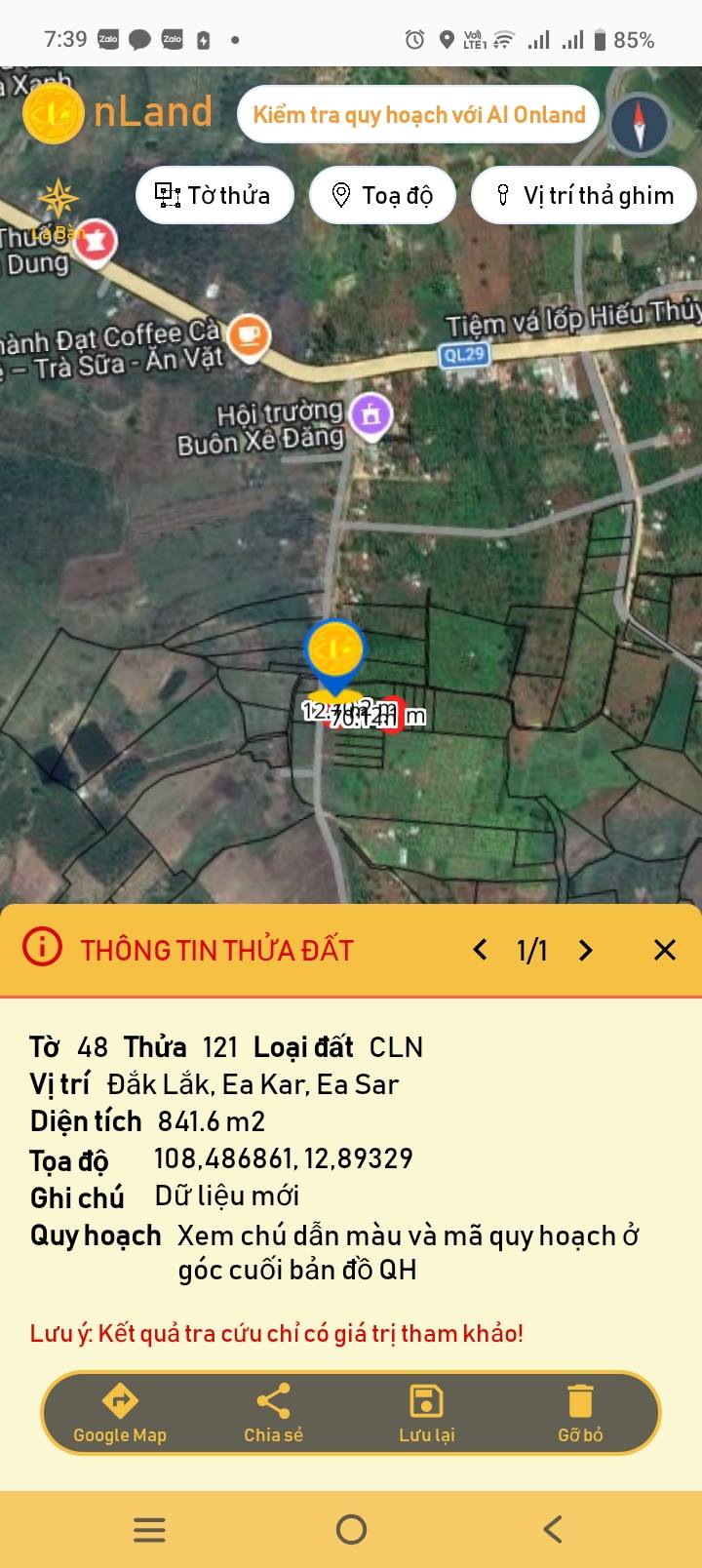
Task: Remove the parcel with Gỡ bỏ
Action: pos(580,1413)
